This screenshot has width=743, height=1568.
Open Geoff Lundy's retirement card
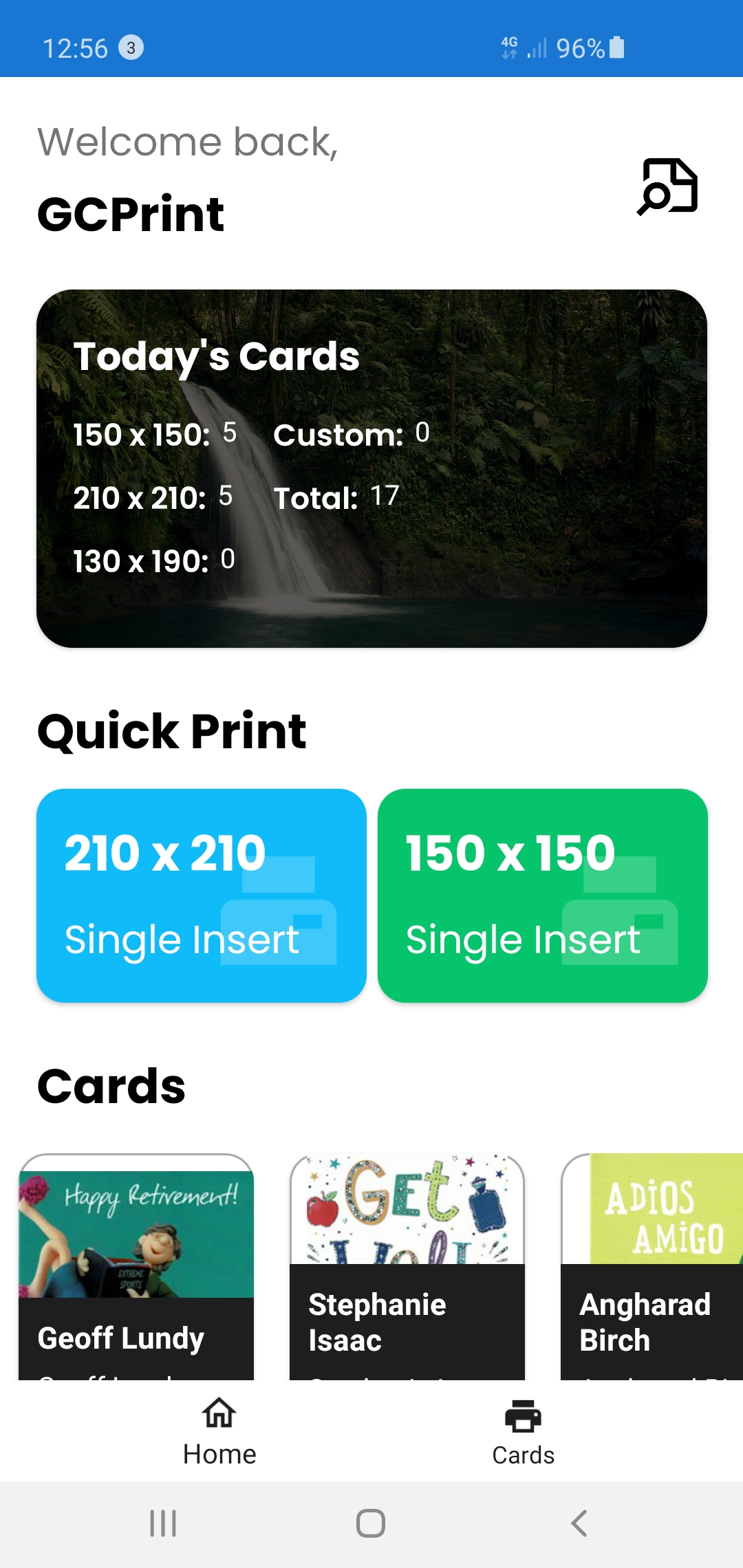pyautogui.click(x=136, y=1267)
